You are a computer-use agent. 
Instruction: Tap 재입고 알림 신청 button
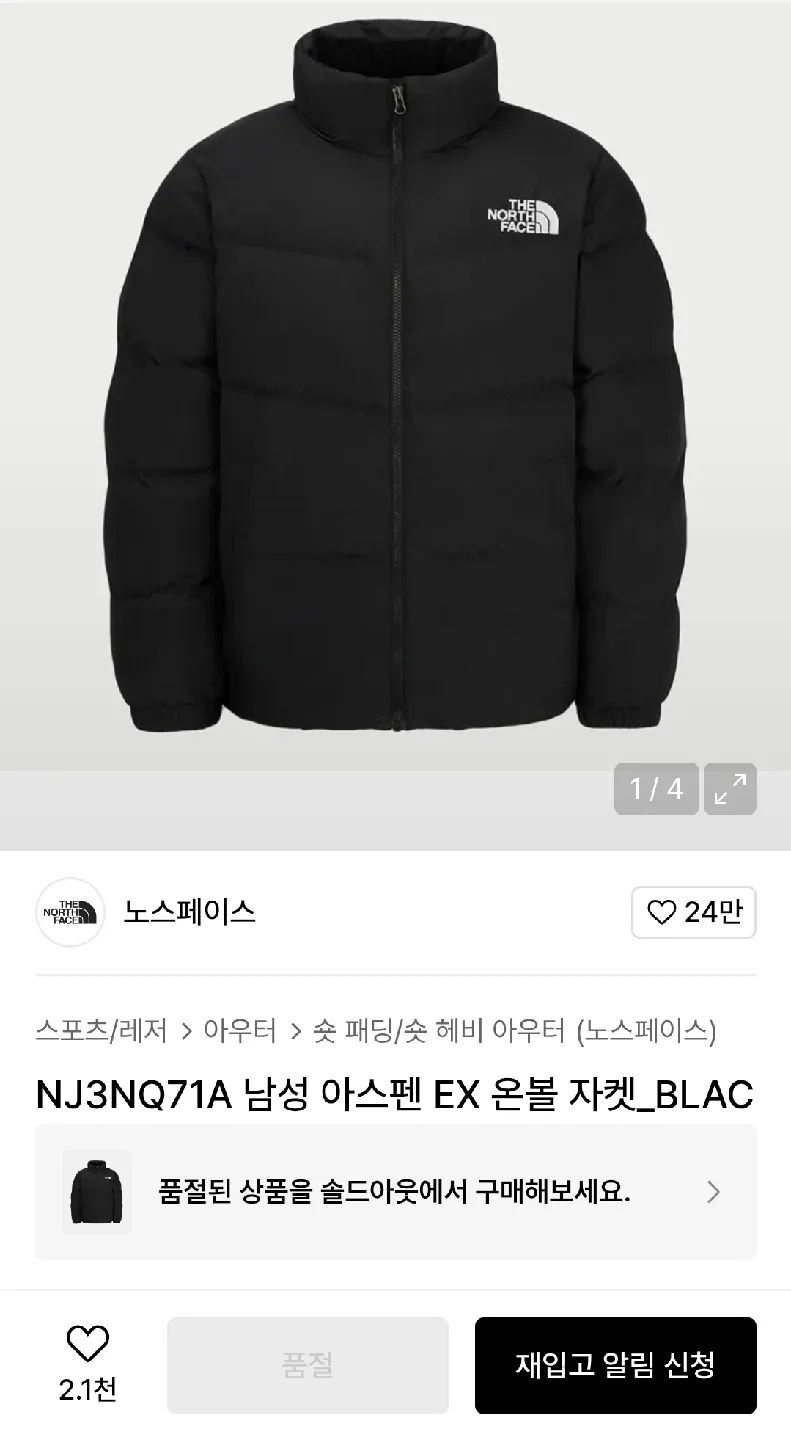click(x=615, y=1365)
